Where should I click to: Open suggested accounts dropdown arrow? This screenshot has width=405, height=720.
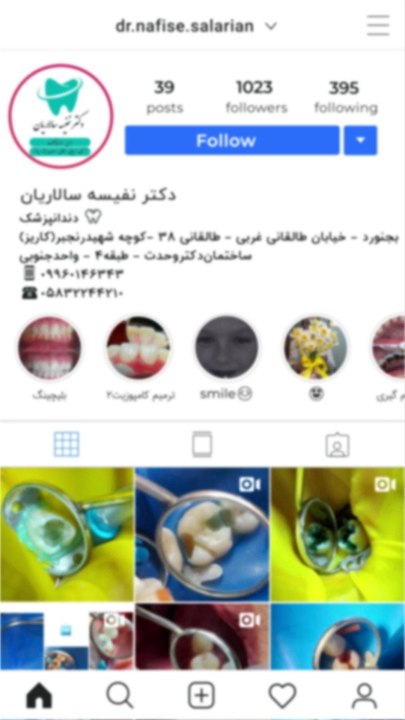pos(360,140)
